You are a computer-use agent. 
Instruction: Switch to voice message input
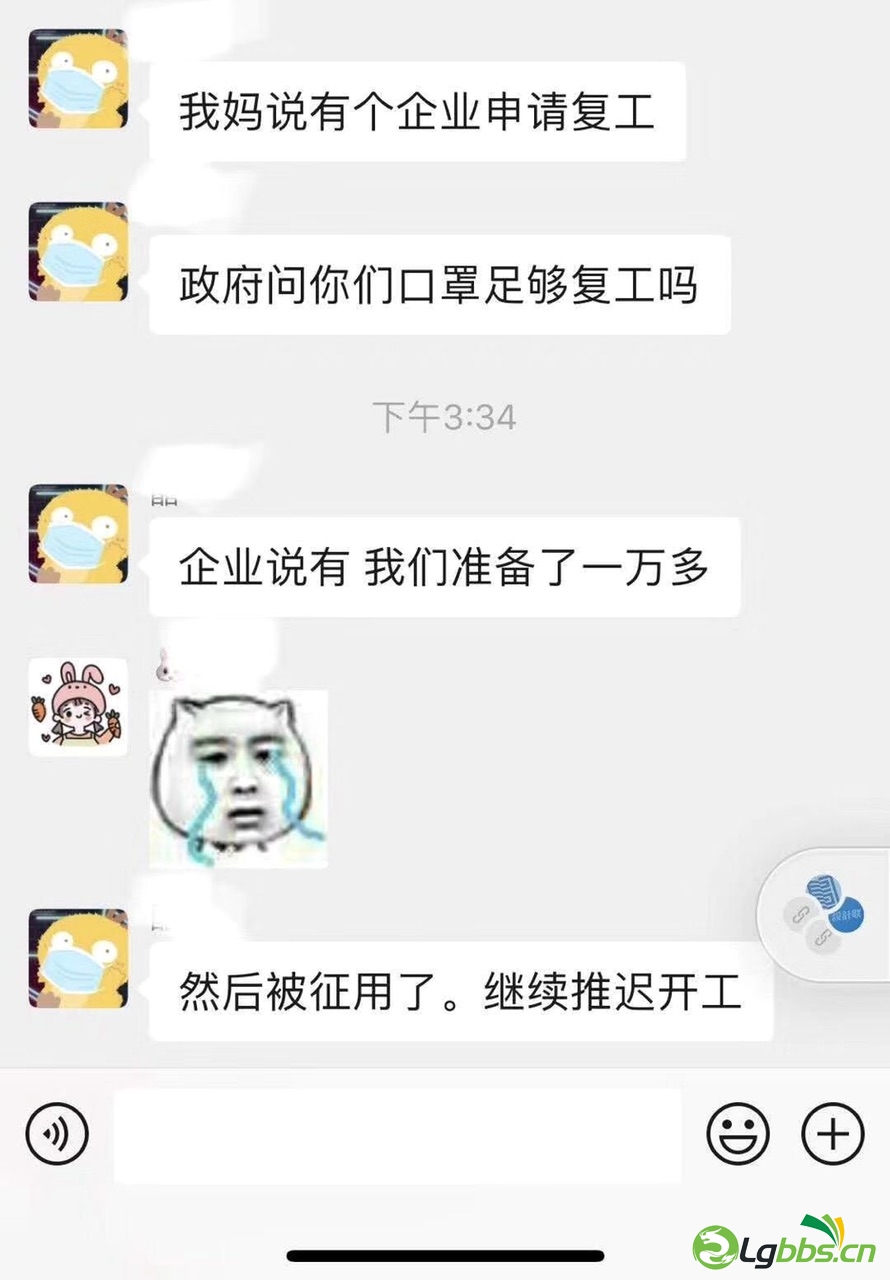tap(57, 1134)
